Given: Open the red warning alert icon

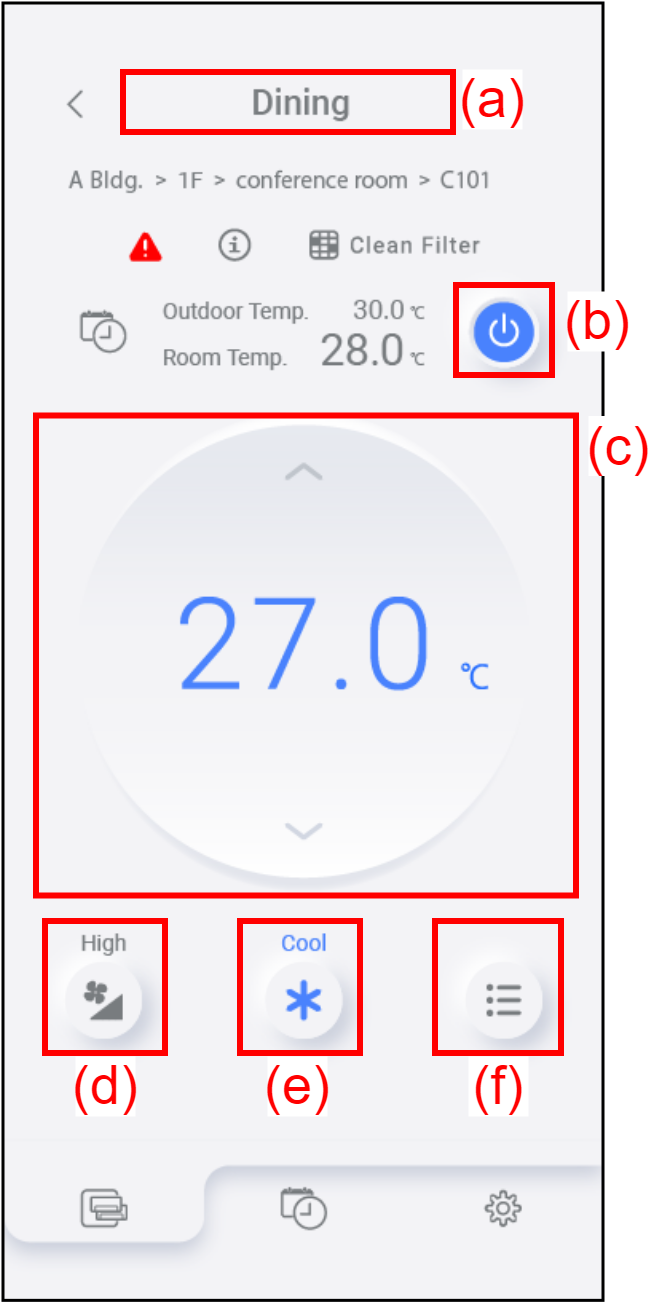Looking at the screenshot, I should 146,246.
